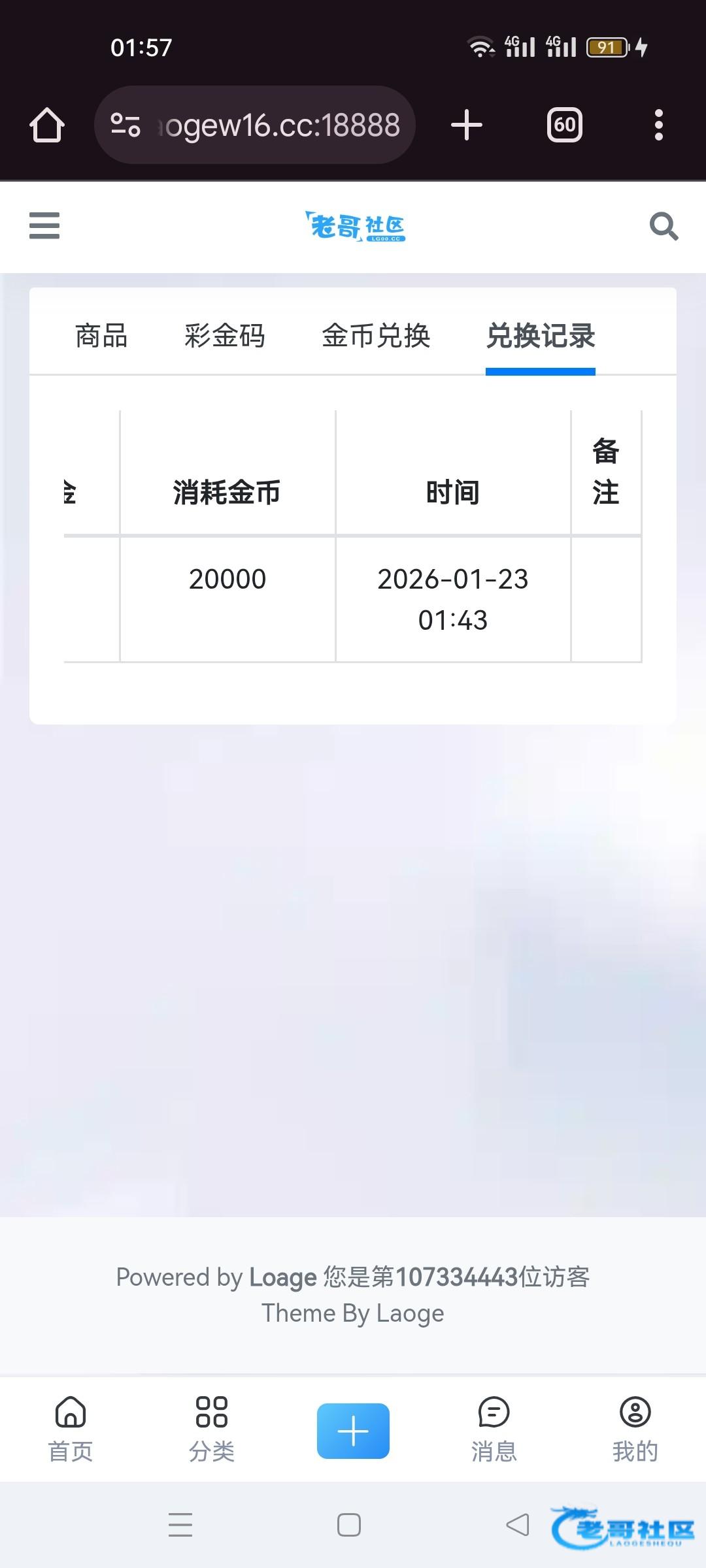
Task: Tap the system recent apps button
Action: pos(180,1525)
